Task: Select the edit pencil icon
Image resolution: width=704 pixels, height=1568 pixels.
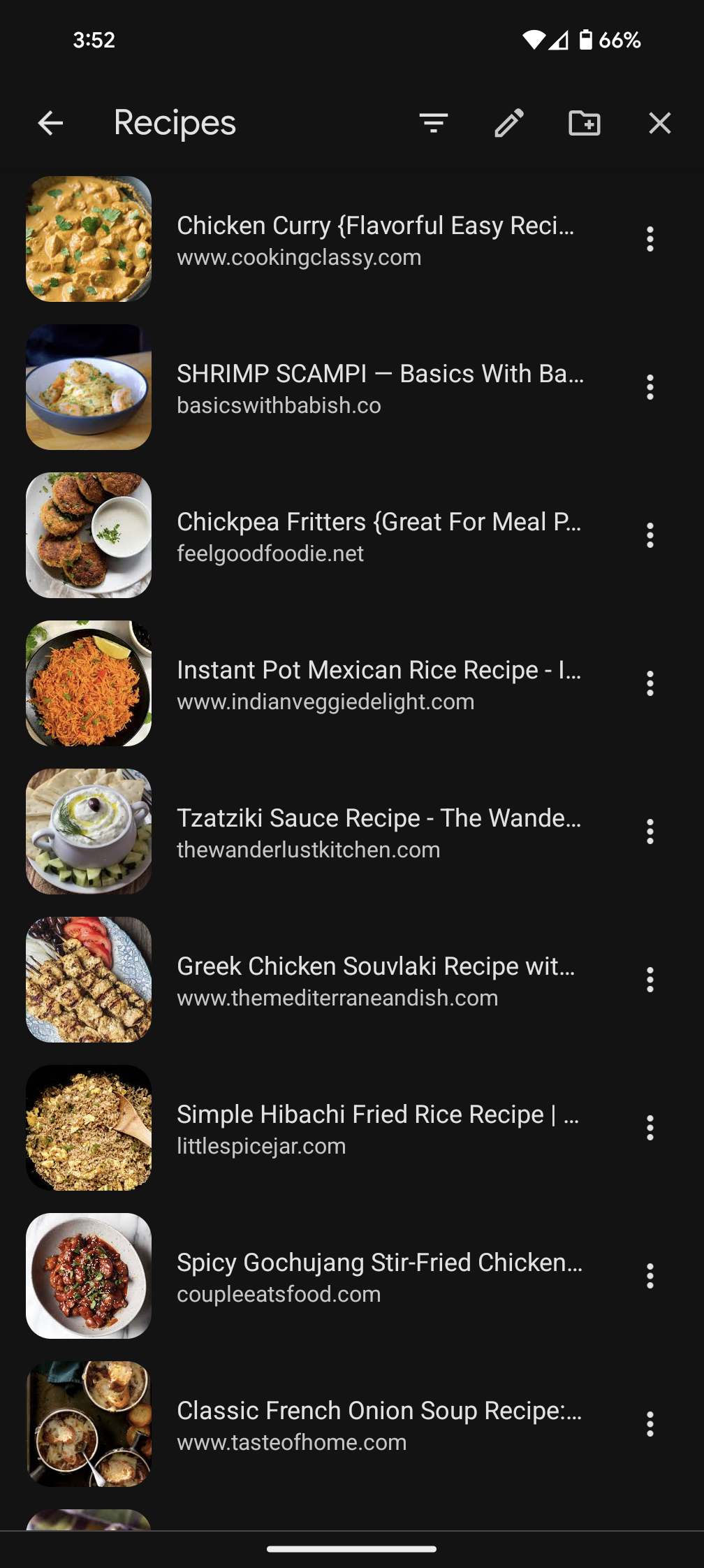Action: [x=508, y=123]
